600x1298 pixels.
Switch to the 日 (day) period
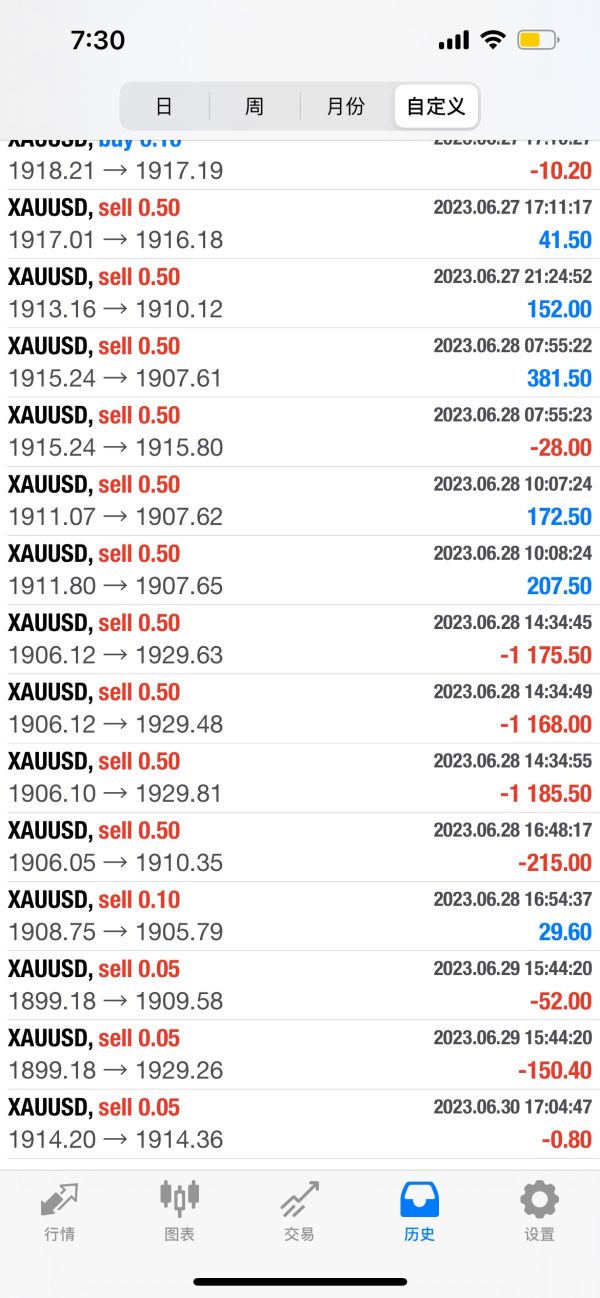point(164,106)
